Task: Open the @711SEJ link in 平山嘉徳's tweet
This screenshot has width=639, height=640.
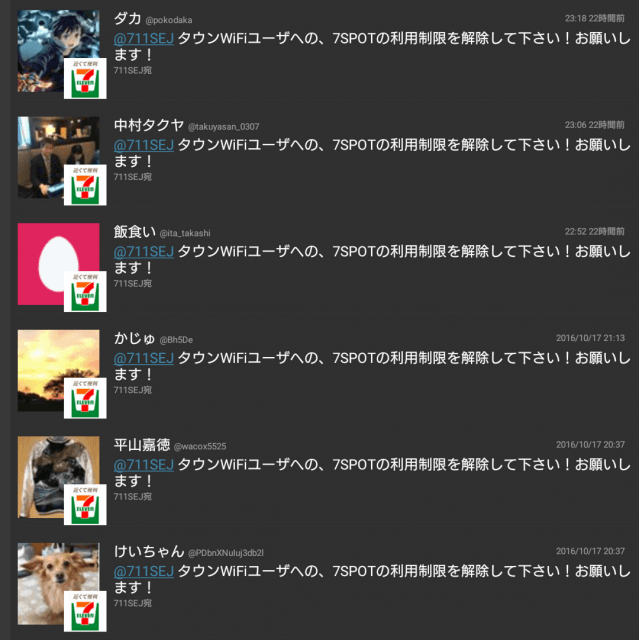Action: click(143, 464)
